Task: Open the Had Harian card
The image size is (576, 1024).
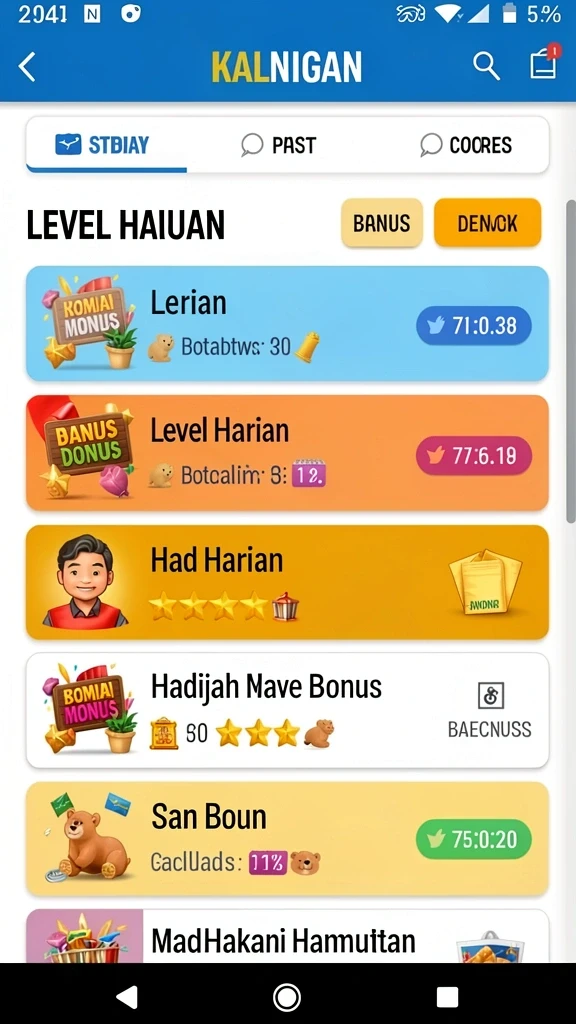Action: pos(287,583)
